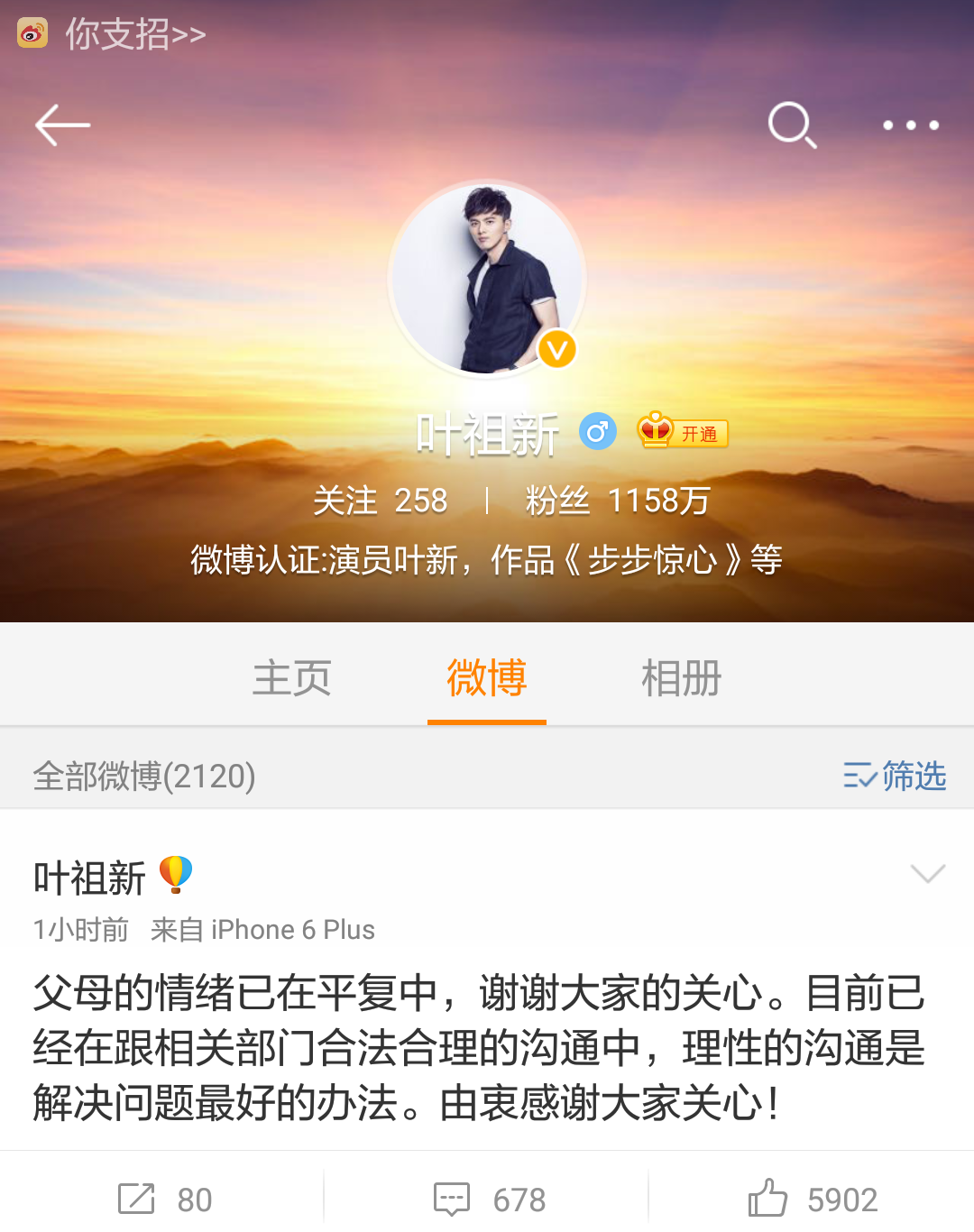Go back using the arrow icon
The width and height of the screenshot is (974, 1232).
[x=62, y=125]
